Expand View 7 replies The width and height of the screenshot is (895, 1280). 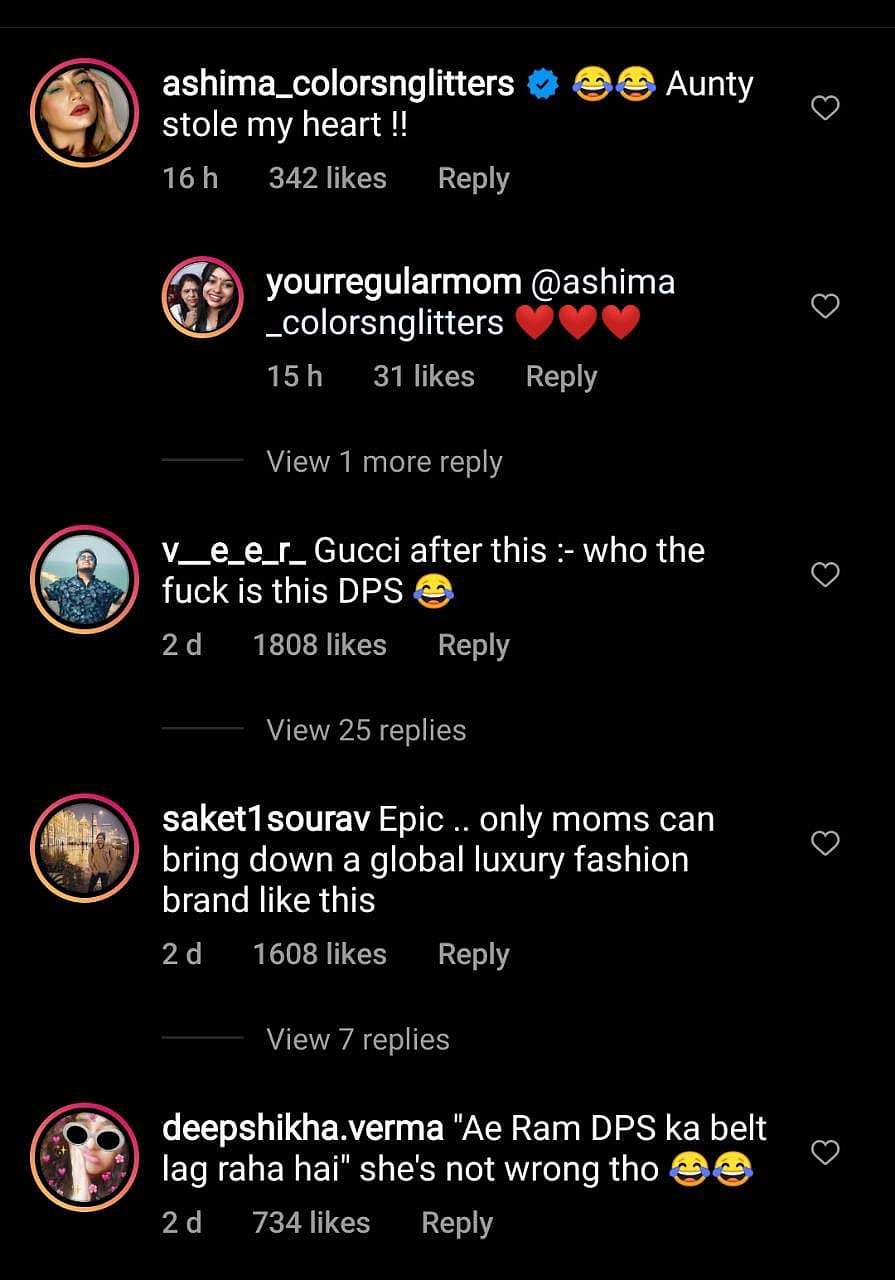(358, 1040)
